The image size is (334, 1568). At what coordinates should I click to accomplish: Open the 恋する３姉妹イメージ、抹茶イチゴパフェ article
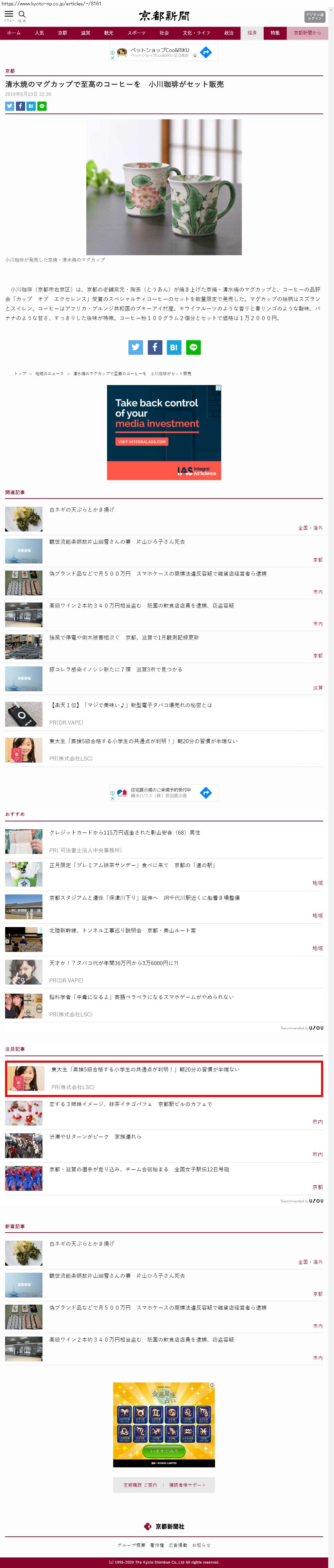(130, 1103)
